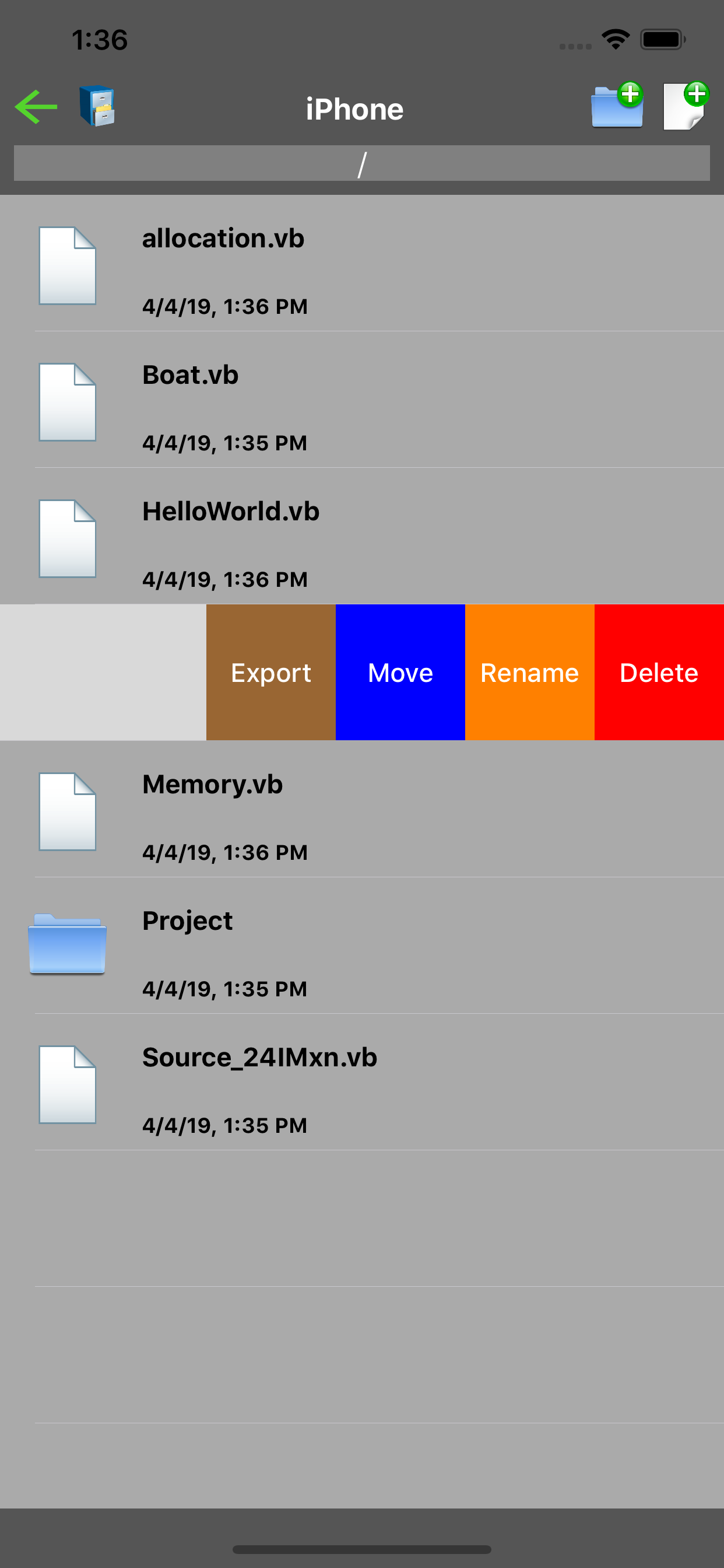Open the file archive browser icon
The image size is (724, 1568).
(x=97, y=107)
